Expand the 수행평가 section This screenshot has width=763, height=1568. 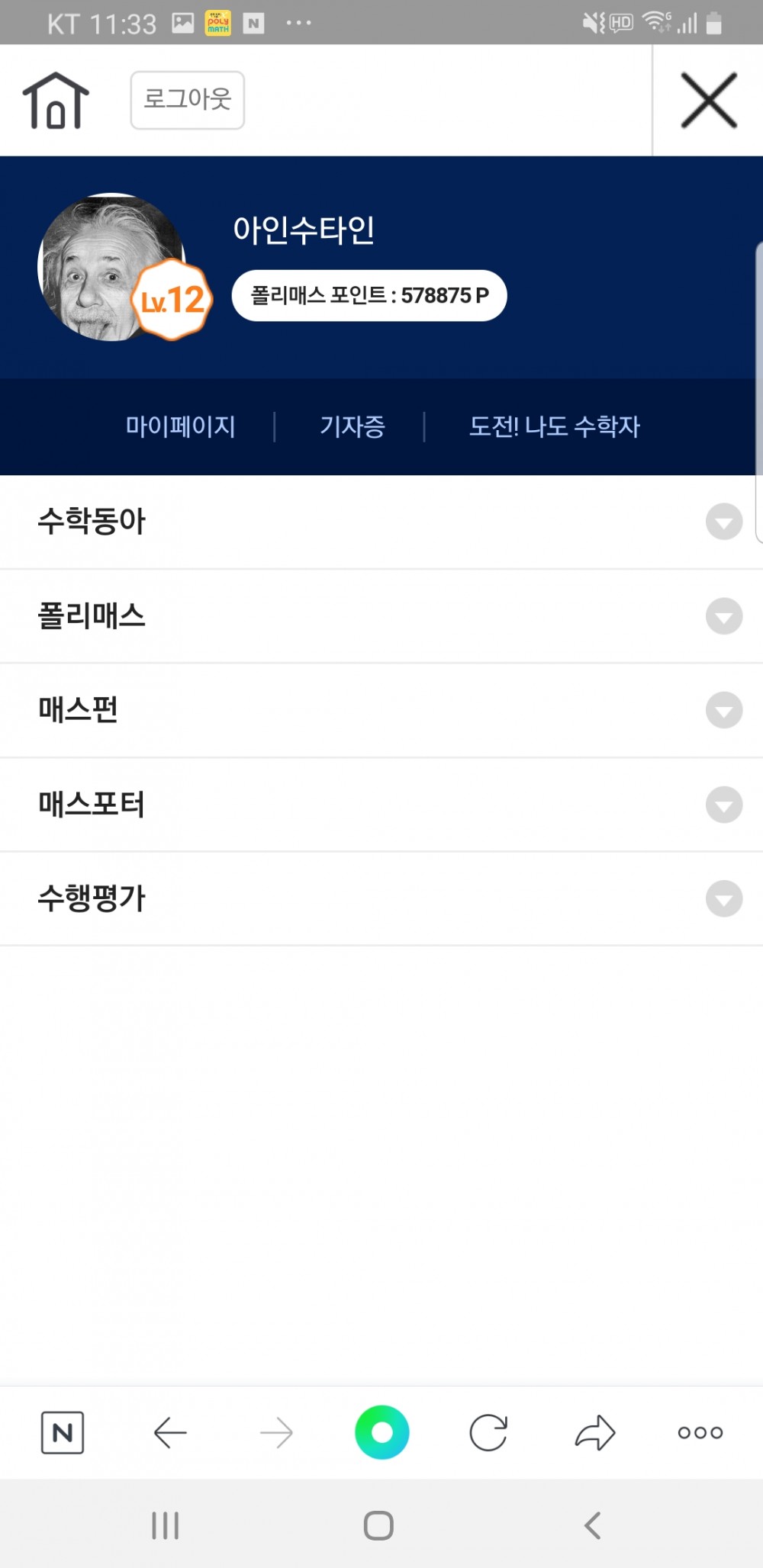(x=723, y=899)
